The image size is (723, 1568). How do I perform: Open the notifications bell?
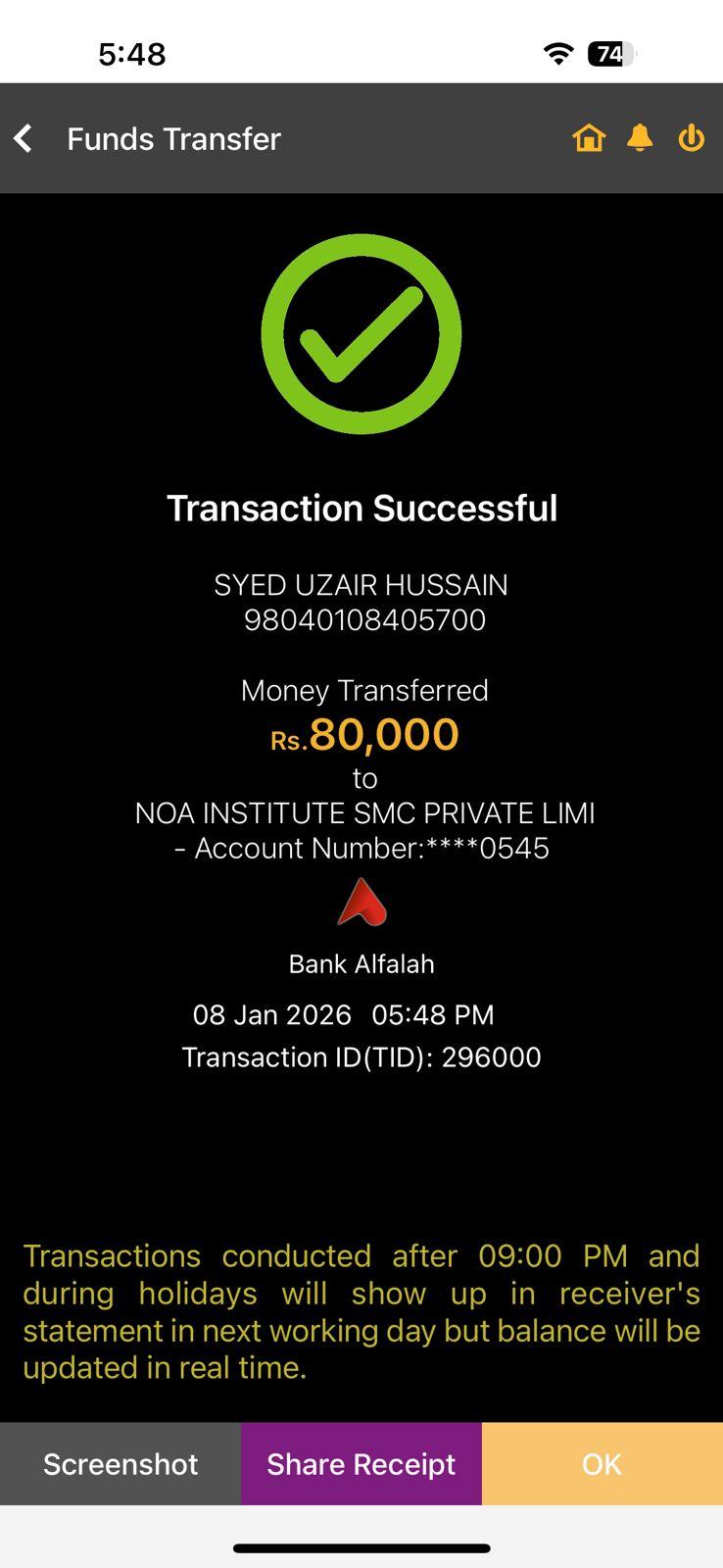[x=640, y=138]
